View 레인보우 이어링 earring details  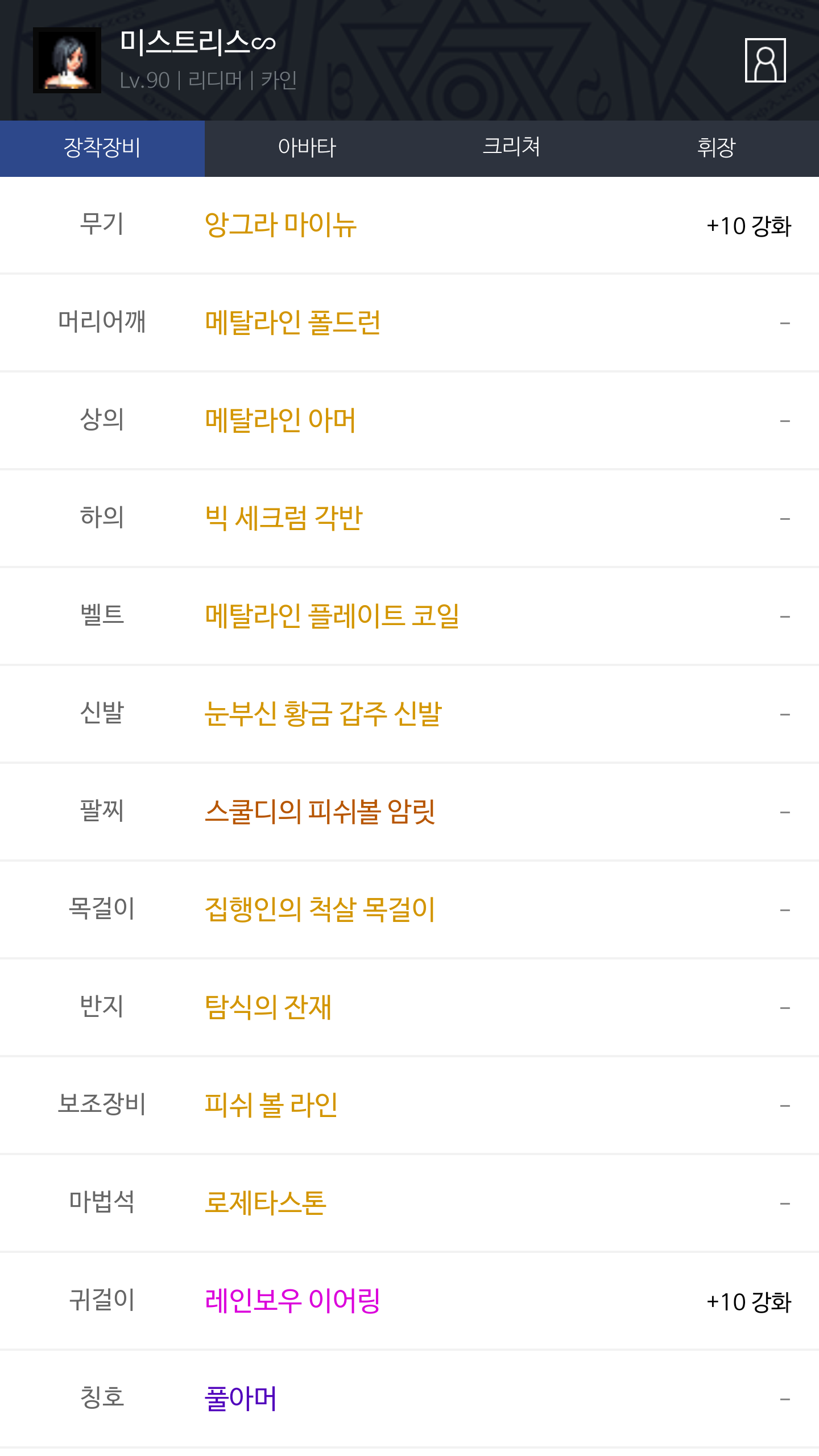click(x=293, y=1301)
